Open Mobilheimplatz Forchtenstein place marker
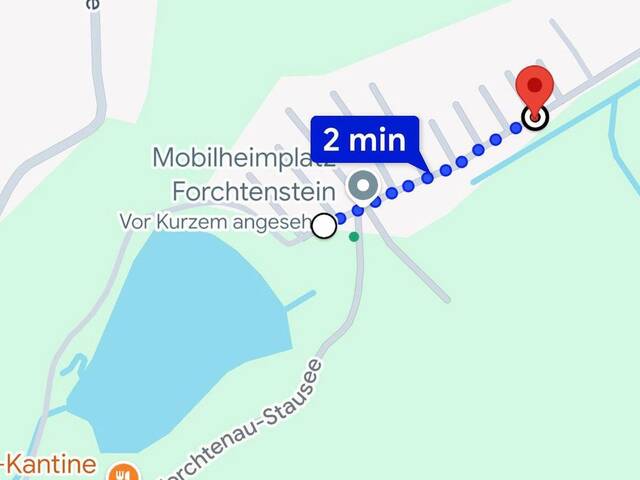Image resolution: width=640 pixels, height=480 pixels. (364, 186)
